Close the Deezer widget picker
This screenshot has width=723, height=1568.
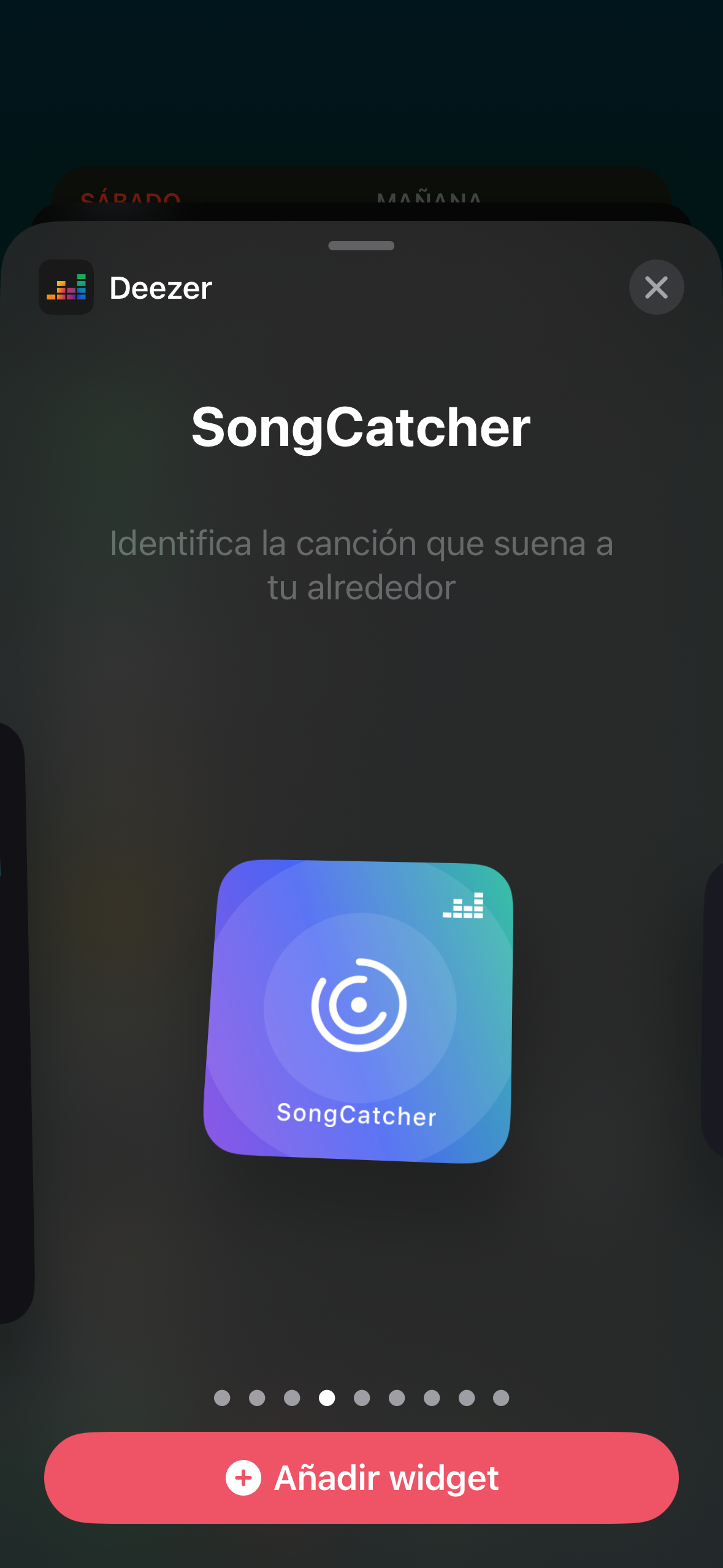pos(656,287)
